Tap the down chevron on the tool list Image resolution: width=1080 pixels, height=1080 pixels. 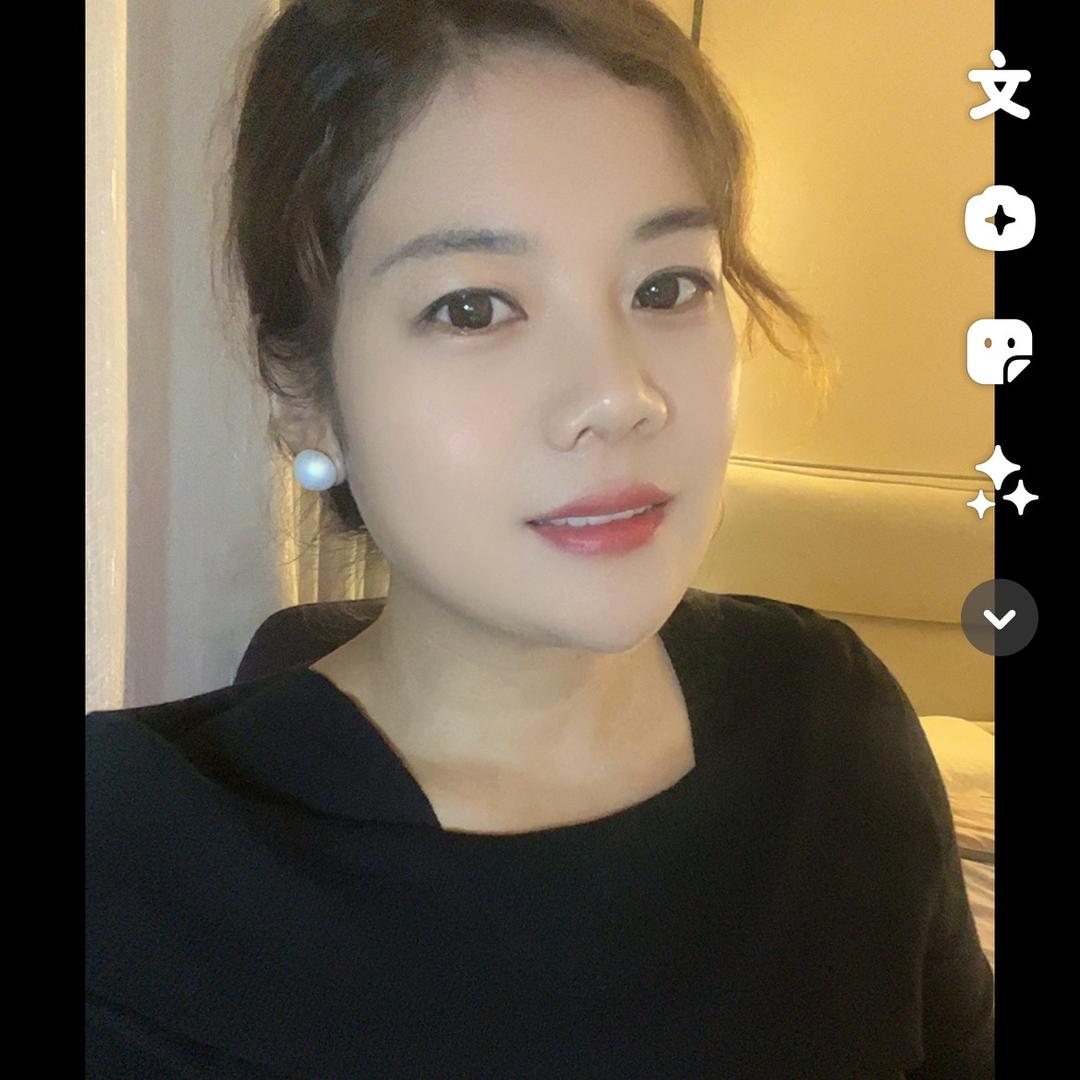point(999,618)
